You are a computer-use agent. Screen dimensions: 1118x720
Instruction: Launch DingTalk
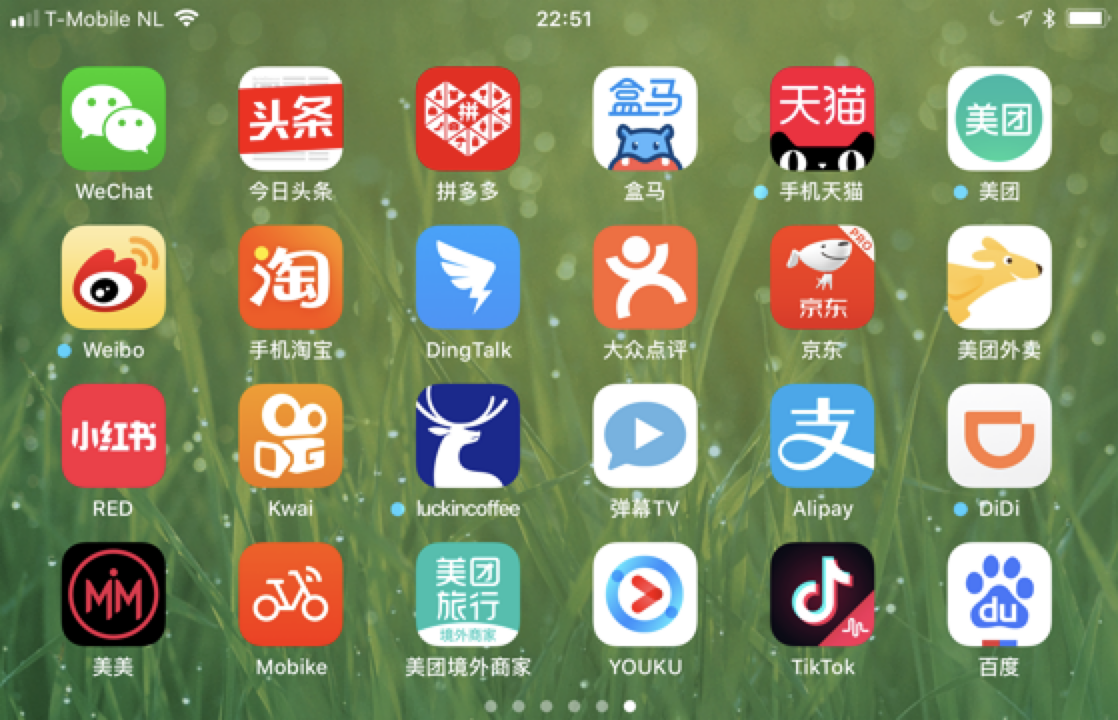(467, 277)
